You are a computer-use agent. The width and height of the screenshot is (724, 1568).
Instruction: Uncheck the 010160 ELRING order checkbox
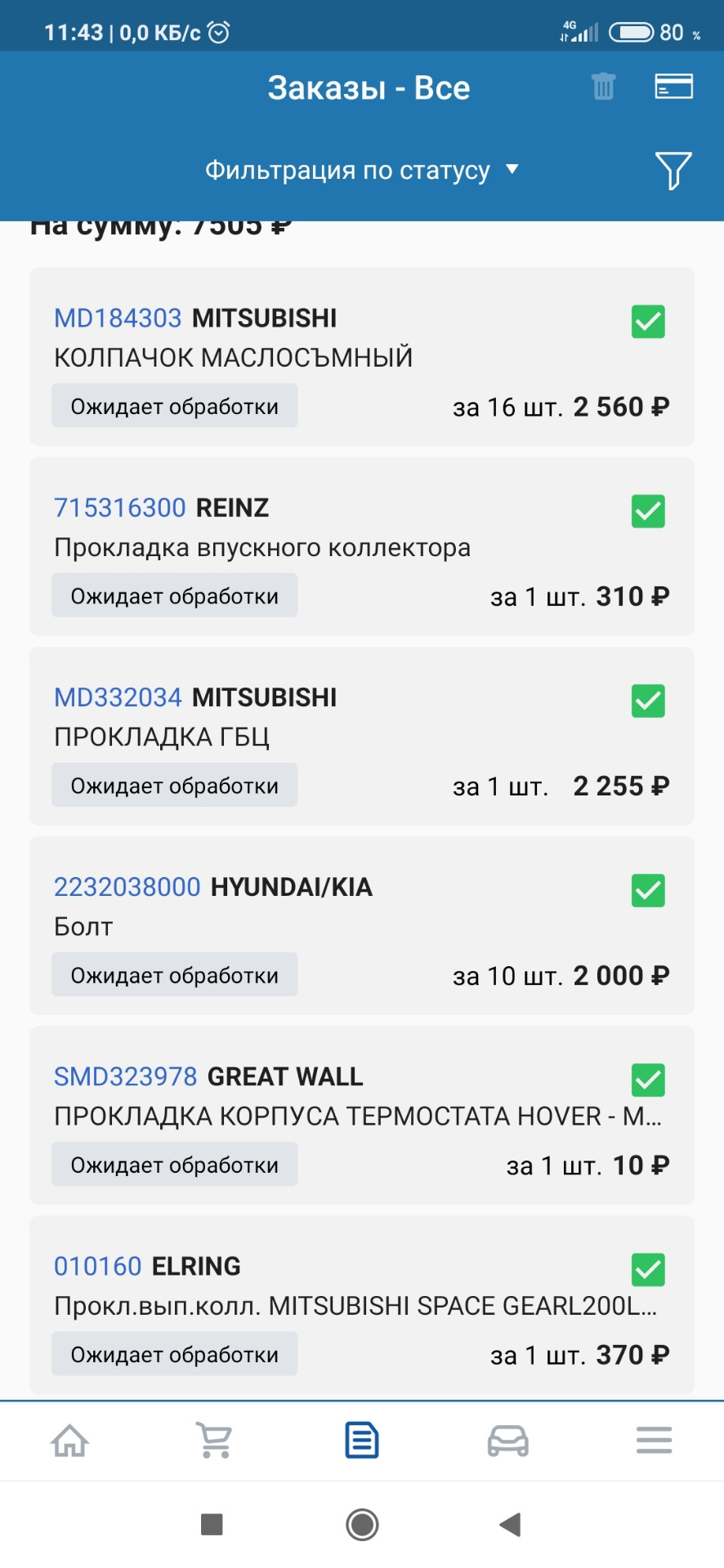click(648, 1269)
